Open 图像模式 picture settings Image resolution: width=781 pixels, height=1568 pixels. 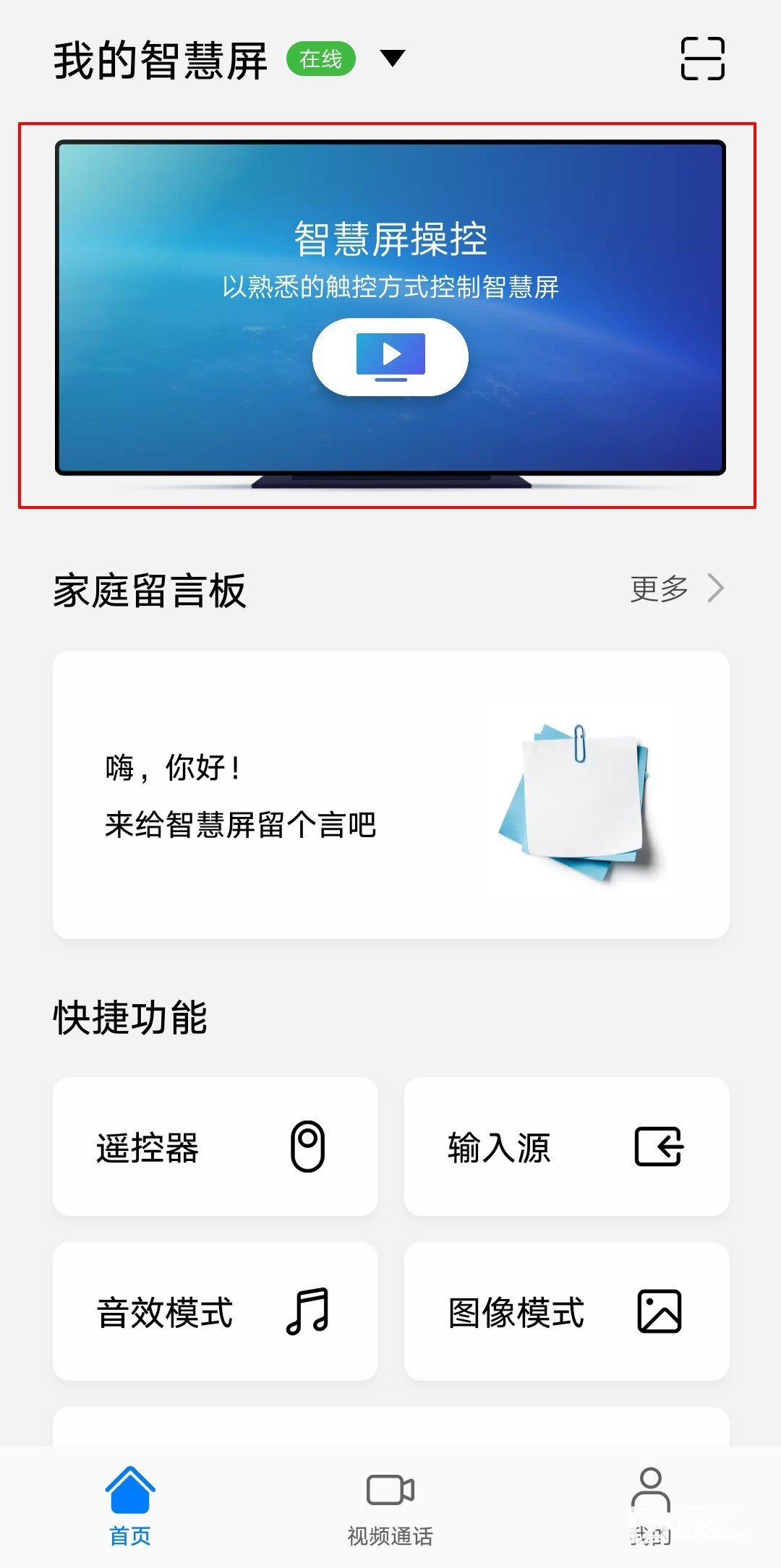point(566,1311)
